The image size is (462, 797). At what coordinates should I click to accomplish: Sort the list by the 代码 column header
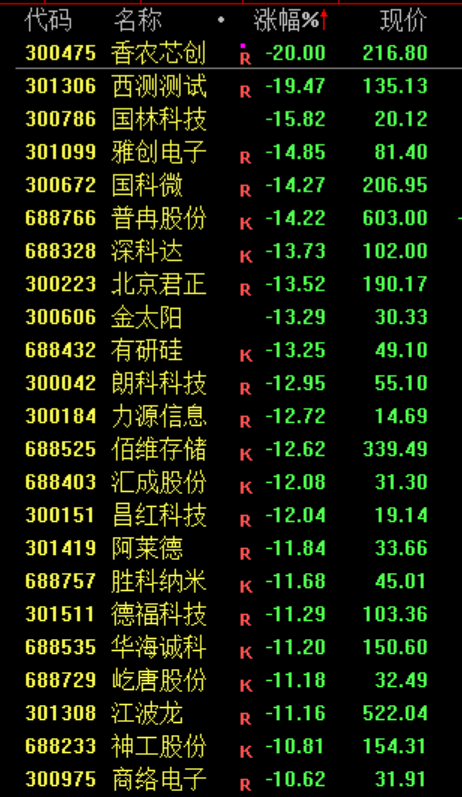(48, 21)
